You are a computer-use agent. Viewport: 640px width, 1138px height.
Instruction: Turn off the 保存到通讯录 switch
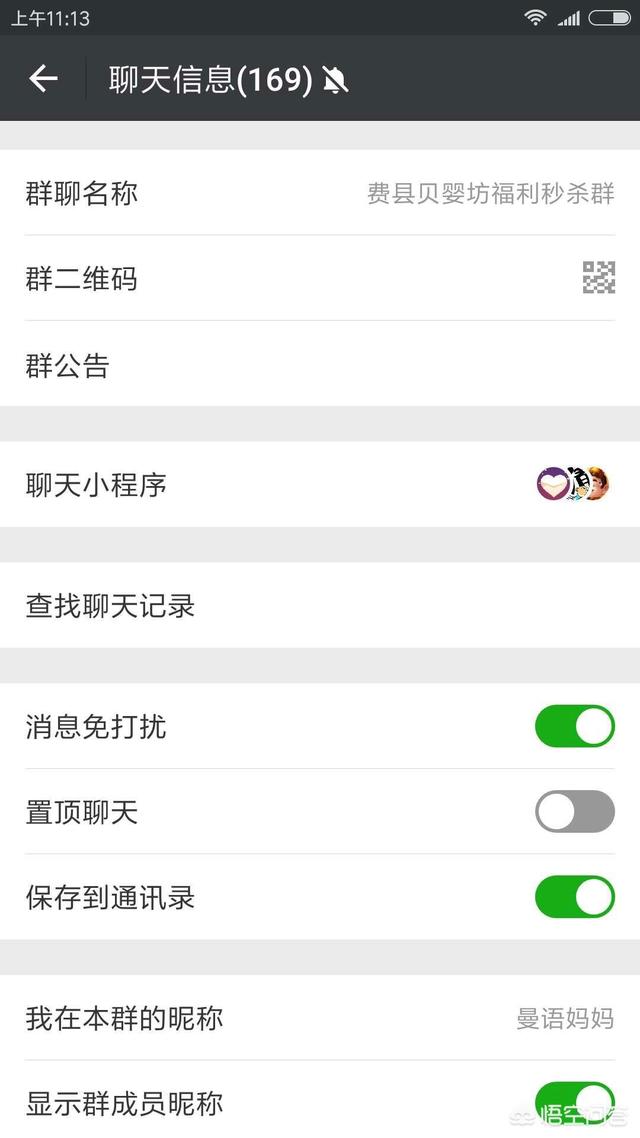[x=575, y=897]
